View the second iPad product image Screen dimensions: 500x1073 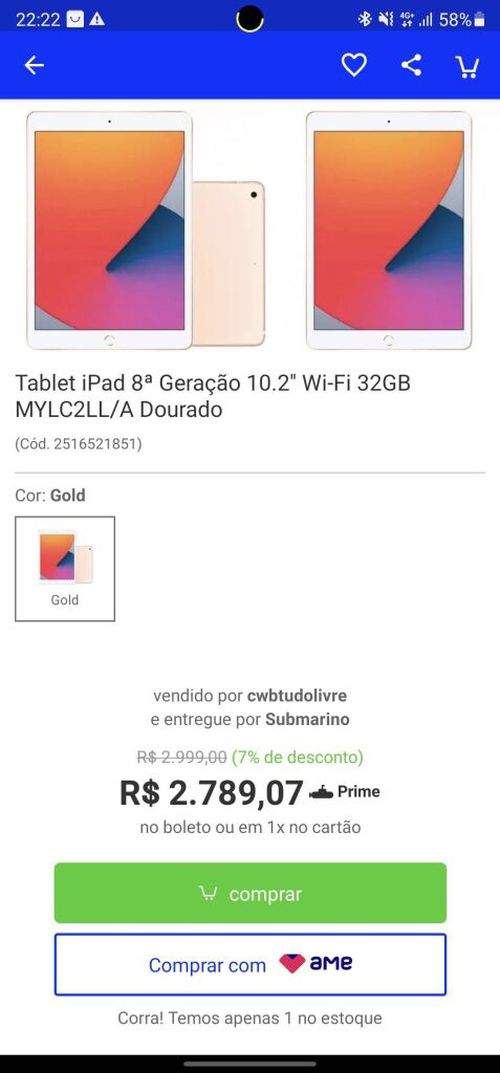389,231
